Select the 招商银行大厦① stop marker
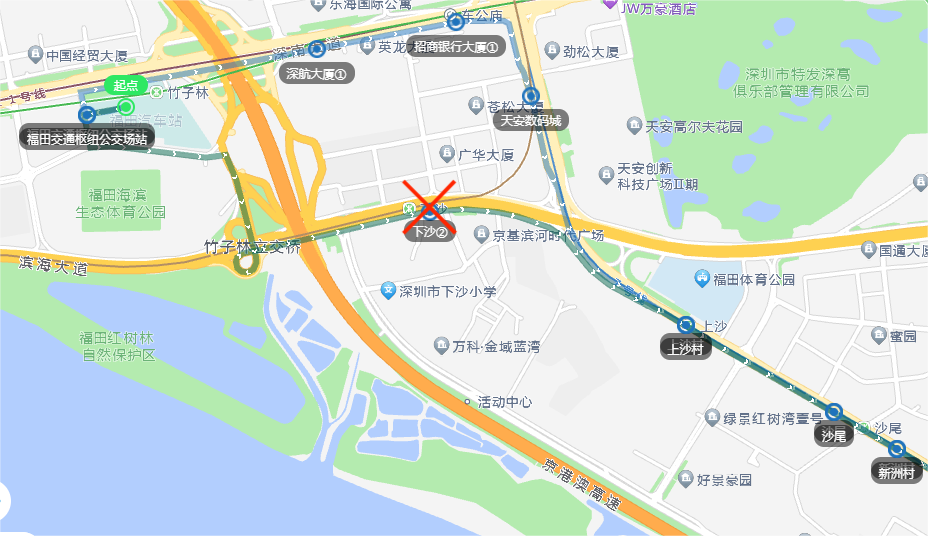The image size is (928, 536). [x=455, y=22]
